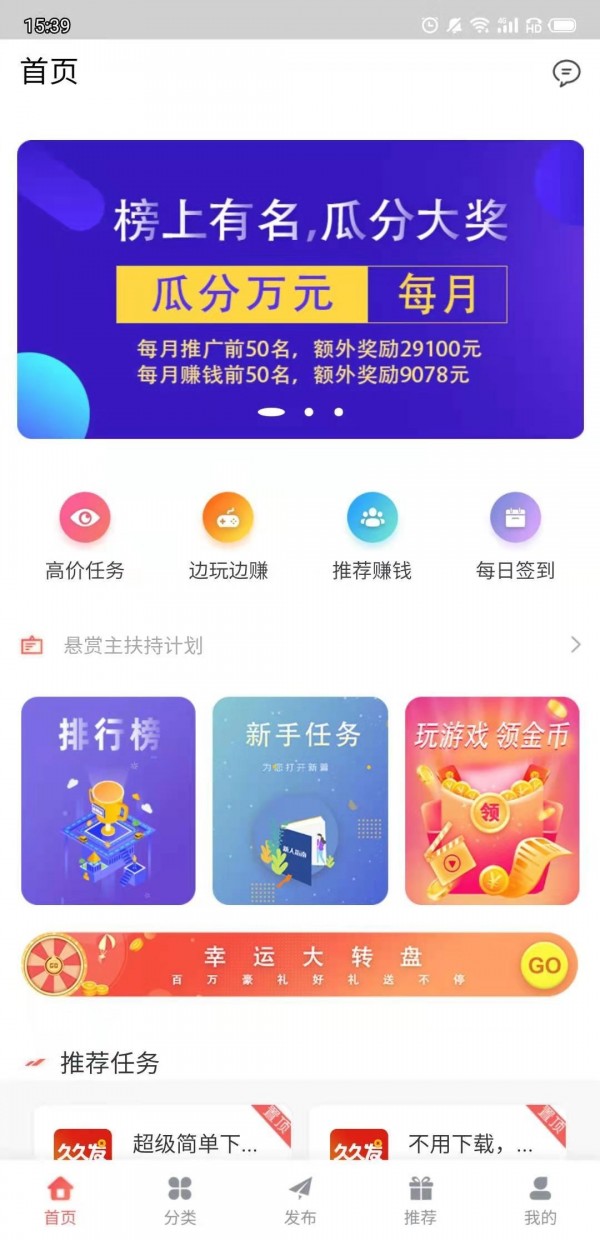This screenshot has width=600, height=1240.
Task: Open the 排行榜 card
Action: click(108, 800)
